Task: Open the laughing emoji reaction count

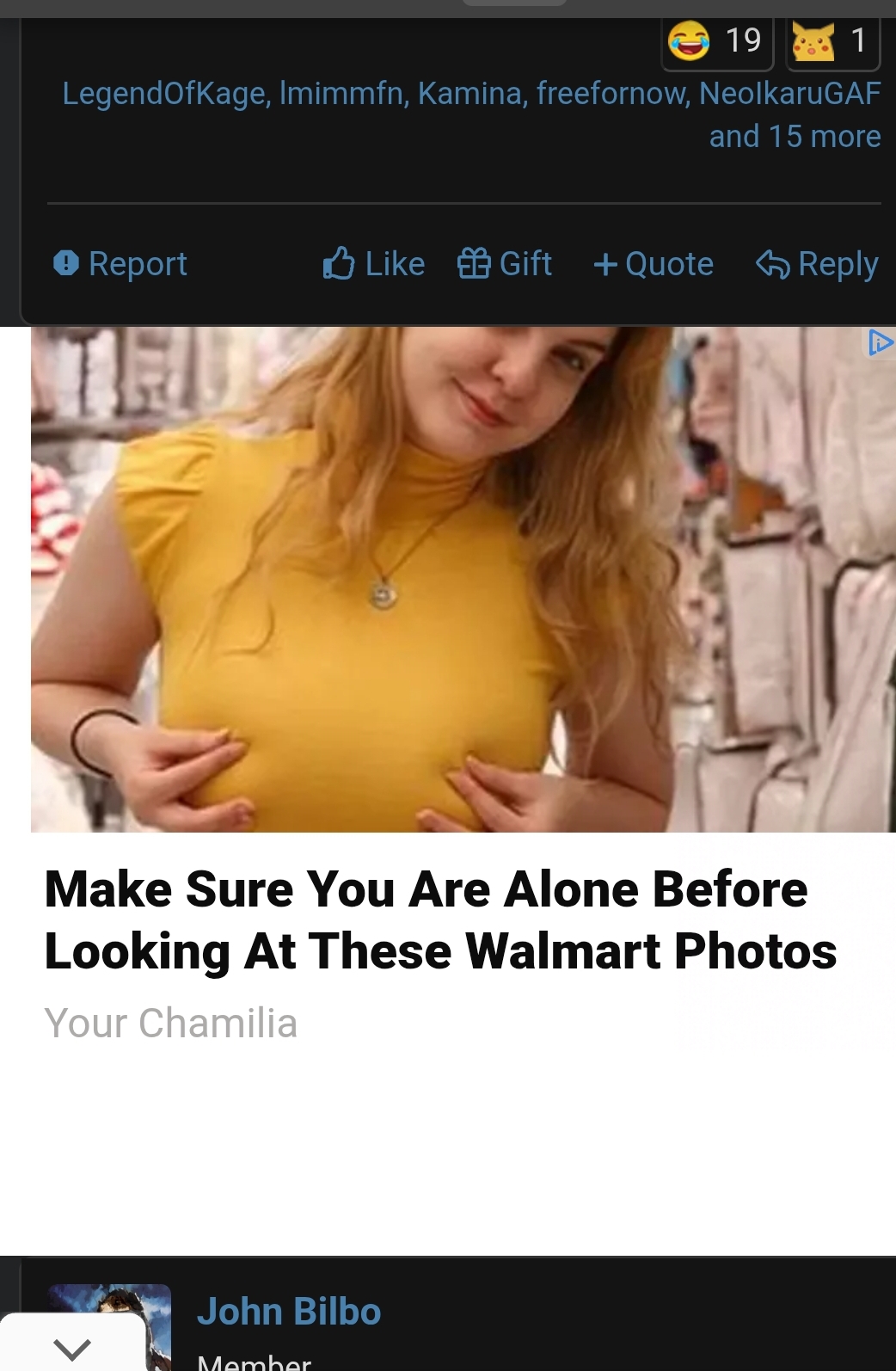Action: (716, 40)
